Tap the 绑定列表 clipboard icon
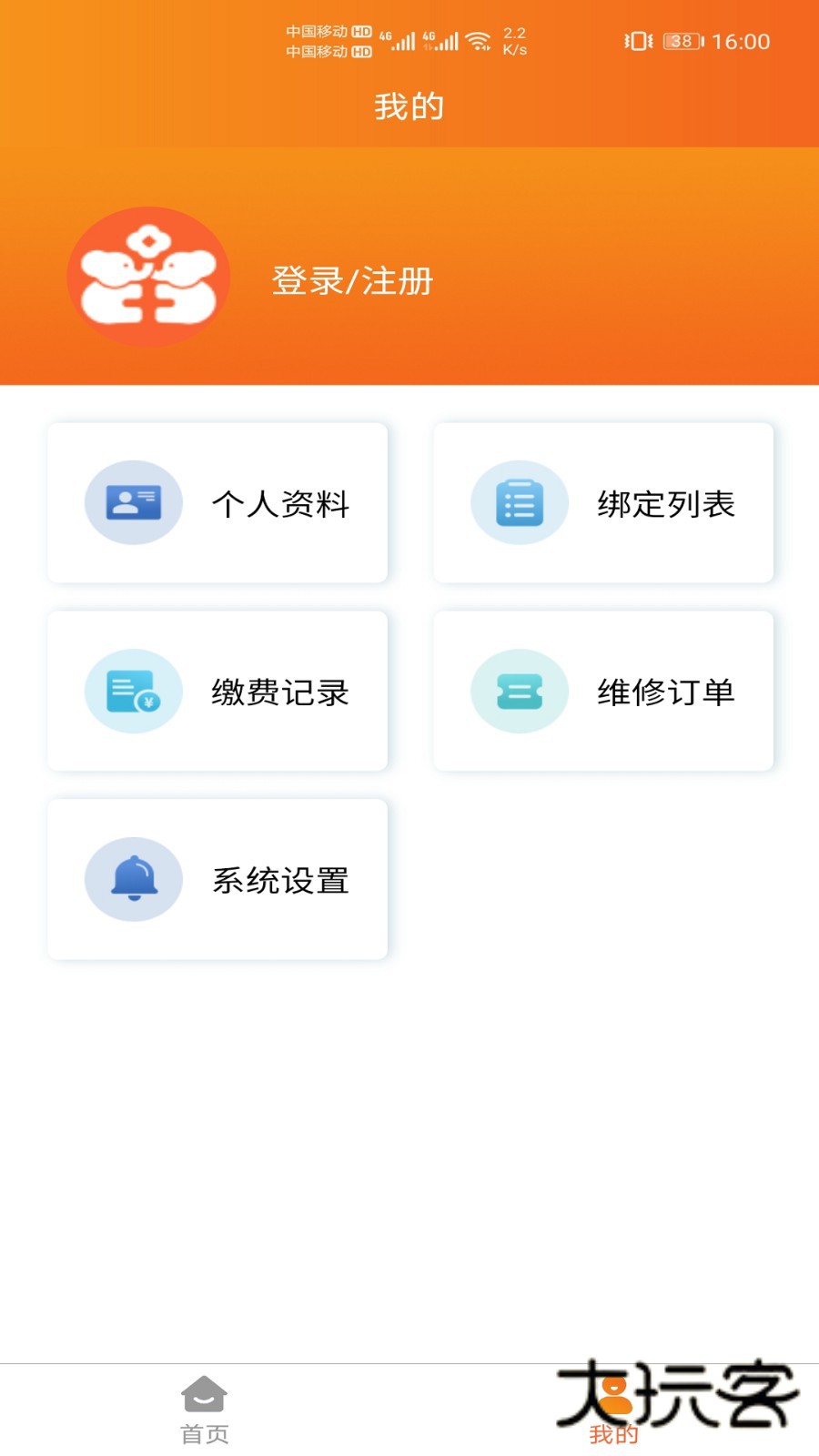The height and width of the screenshot is (1456, 819). click(x=519, y=501)
